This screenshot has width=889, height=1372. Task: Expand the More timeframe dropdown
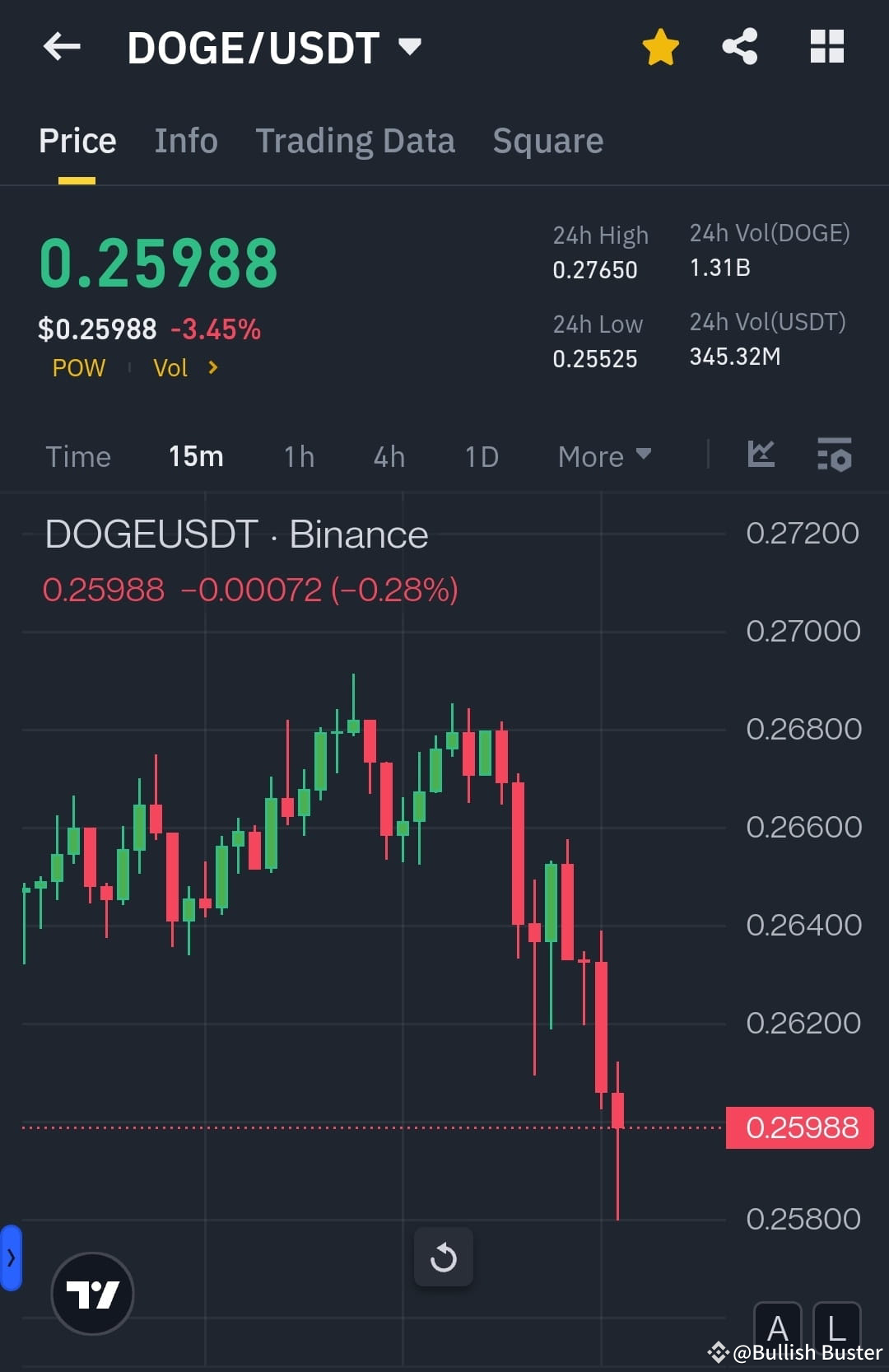pos(604,455)
